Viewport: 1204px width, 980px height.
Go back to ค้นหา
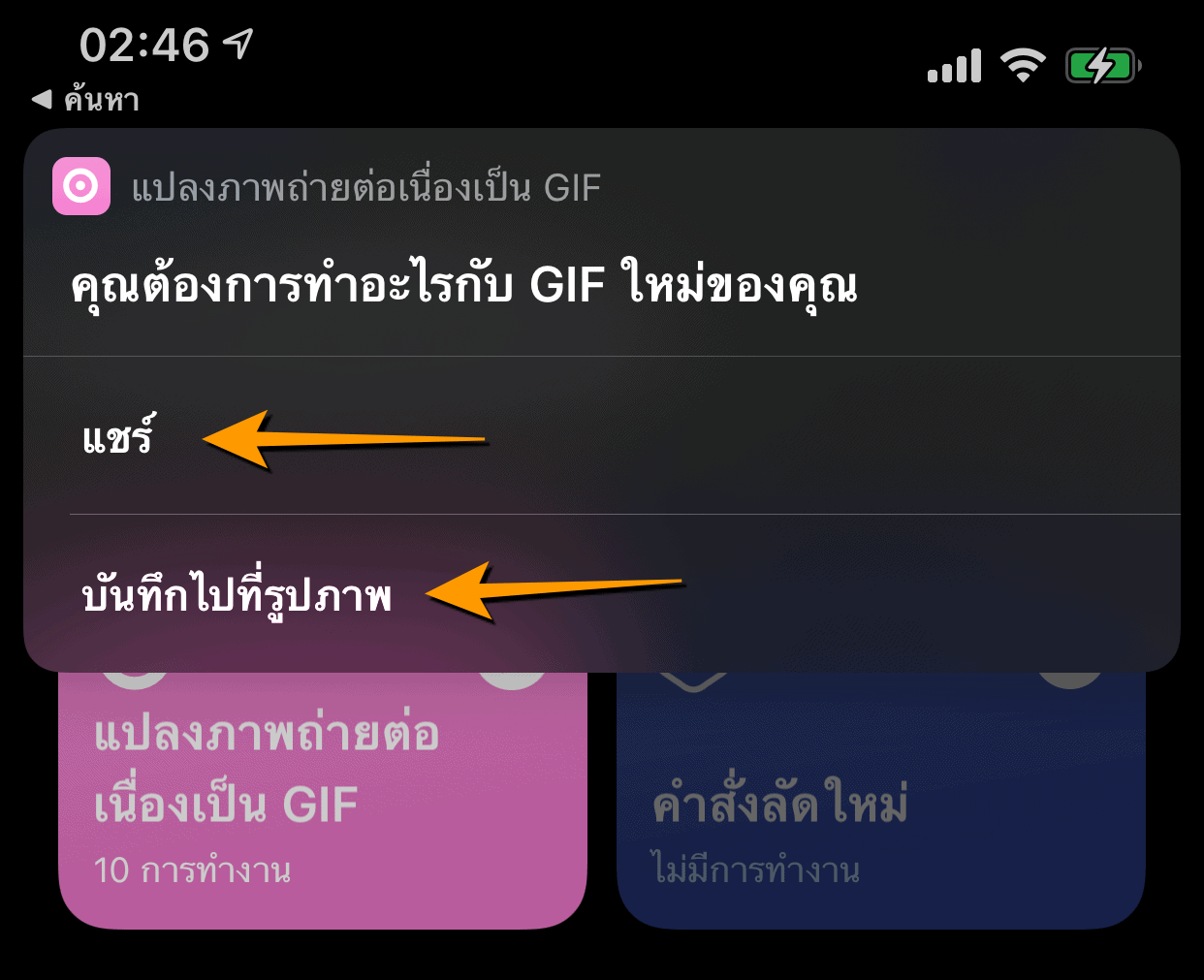tap(87, 99)
